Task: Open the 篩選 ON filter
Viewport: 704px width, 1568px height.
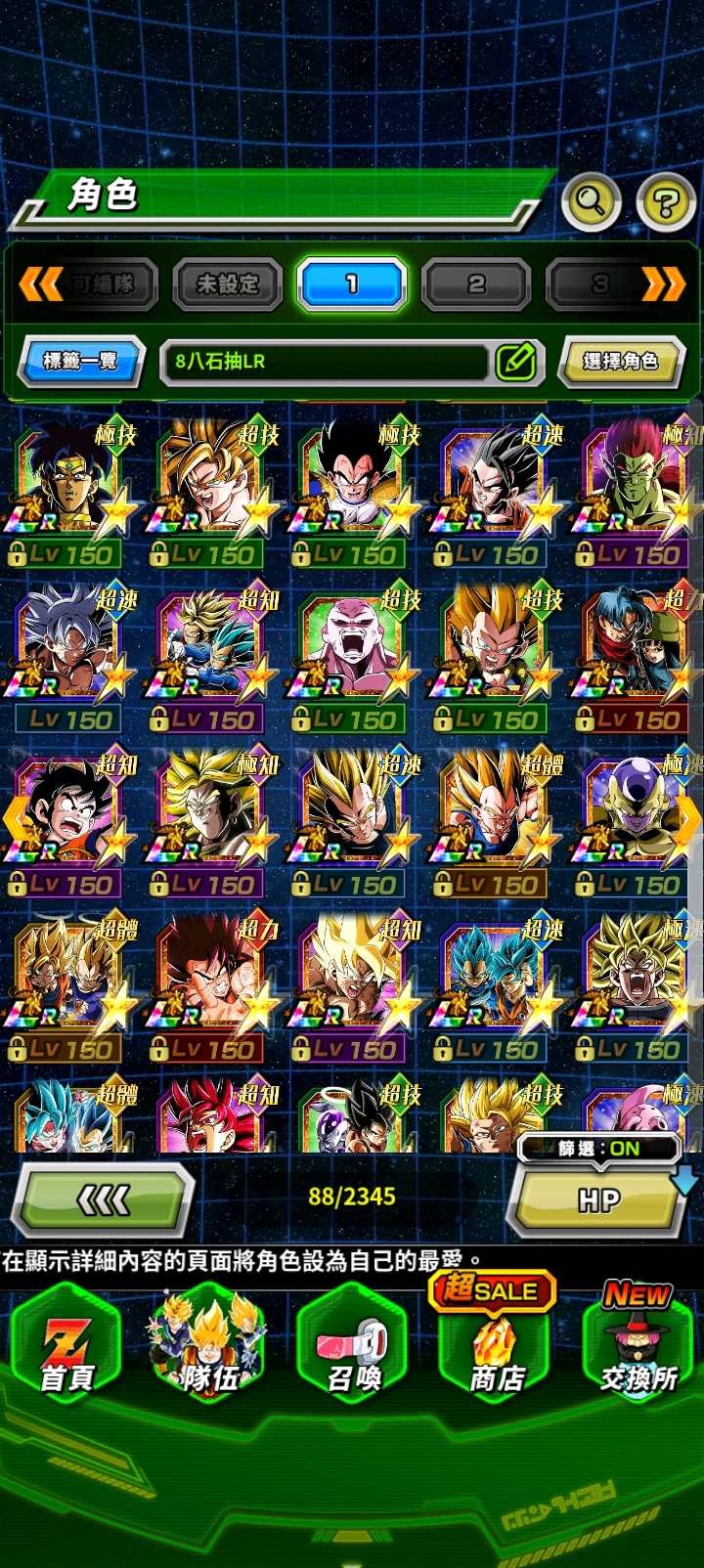Action: (x=598, y=1149)
